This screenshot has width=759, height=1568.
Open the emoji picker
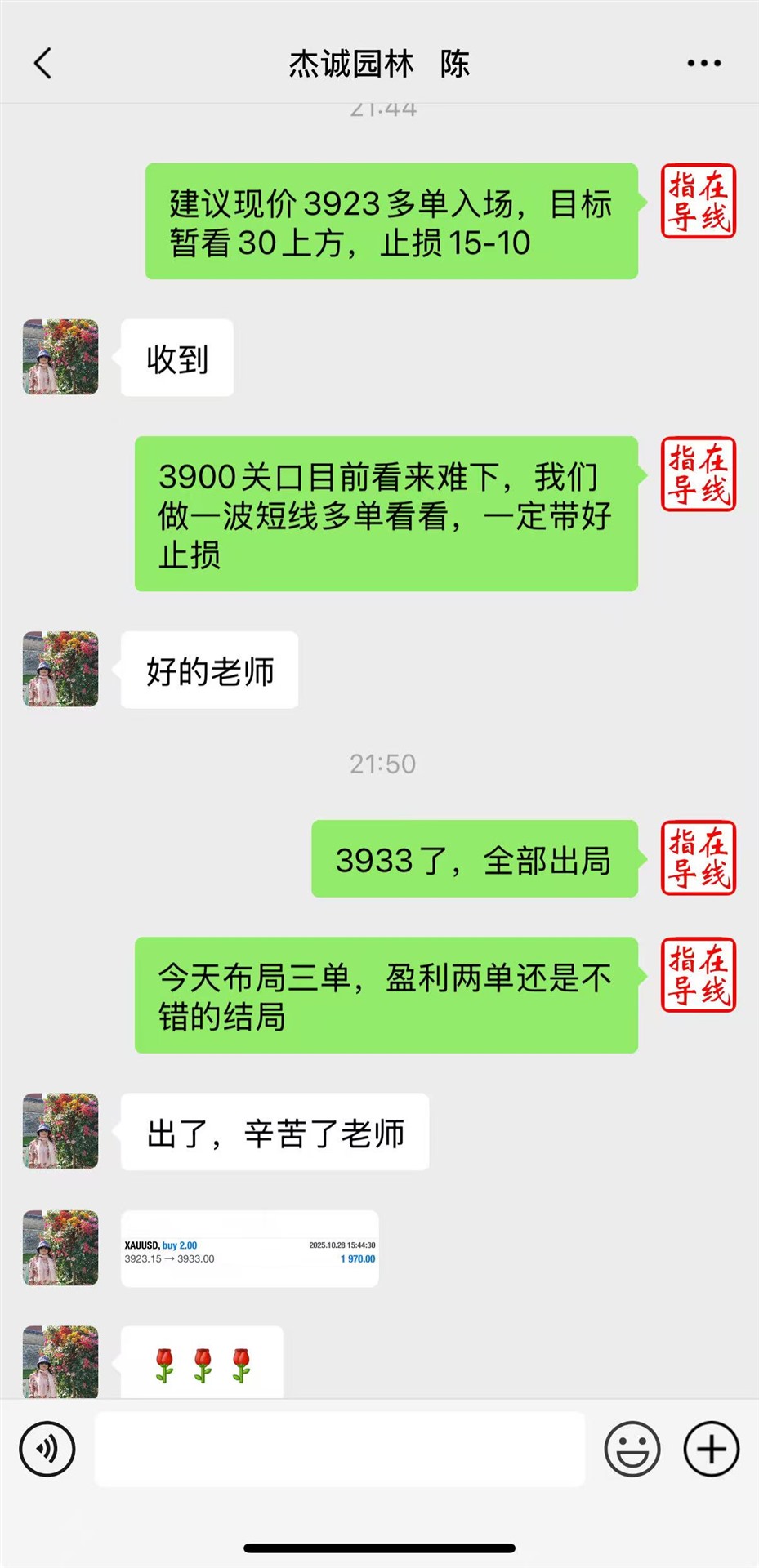(x=631, y=1450)
